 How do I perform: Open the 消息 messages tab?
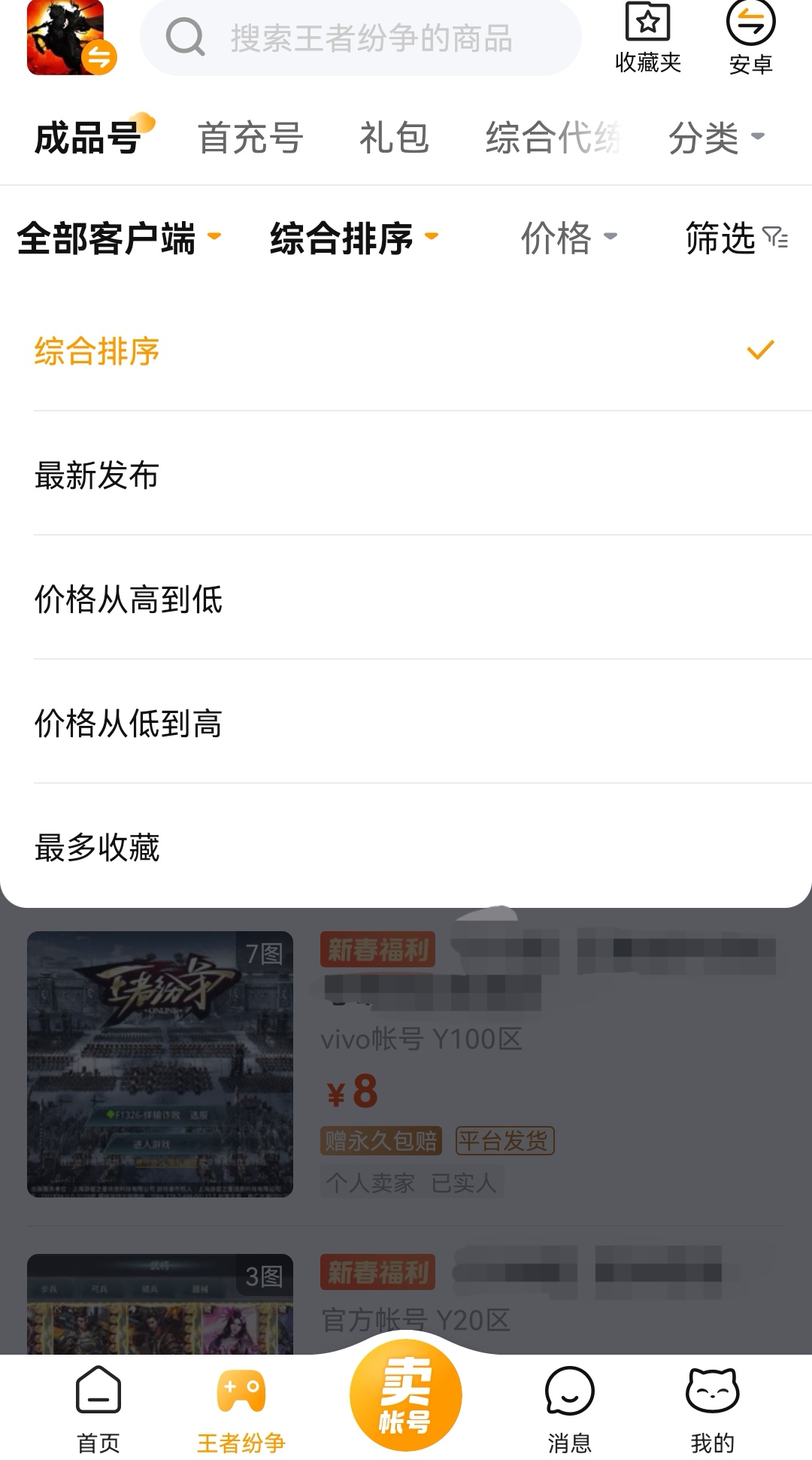(569, 1408)
